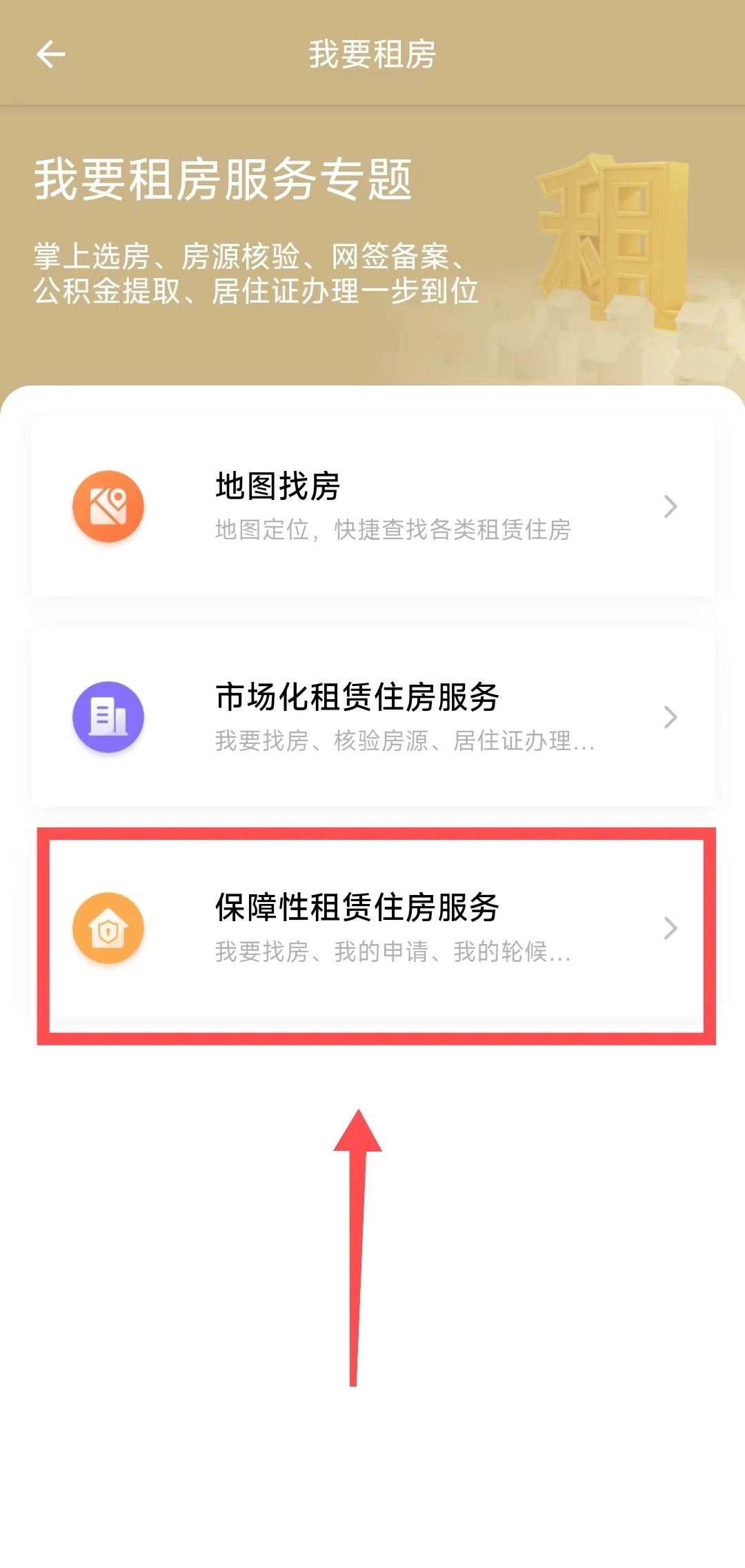Open 市场化租赁住房服务
The width and height of the screenshot is (745, 1568).
(x=372, y=717)
